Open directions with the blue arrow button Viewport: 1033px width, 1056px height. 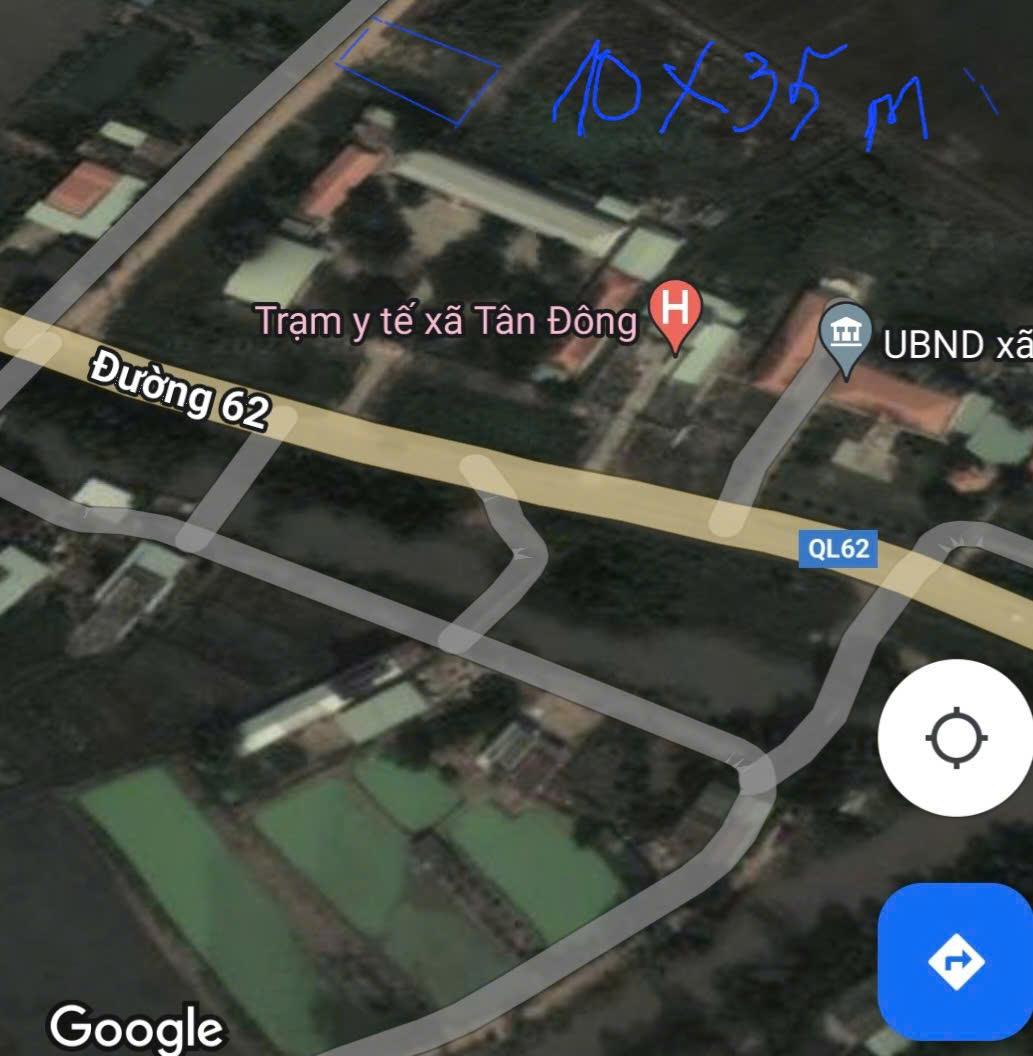(x=956, y=962)
